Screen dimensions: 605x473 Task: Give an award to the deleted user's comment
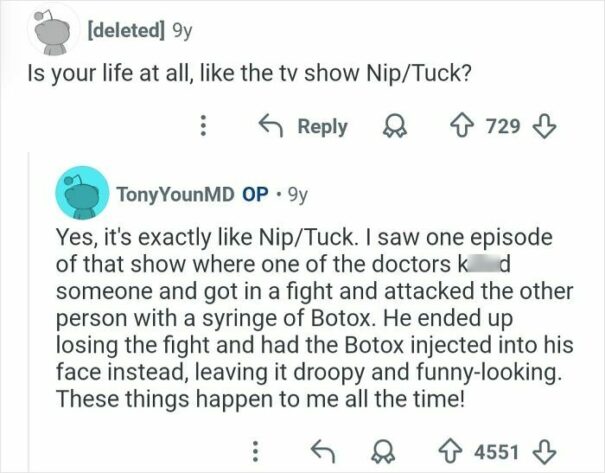394,127
